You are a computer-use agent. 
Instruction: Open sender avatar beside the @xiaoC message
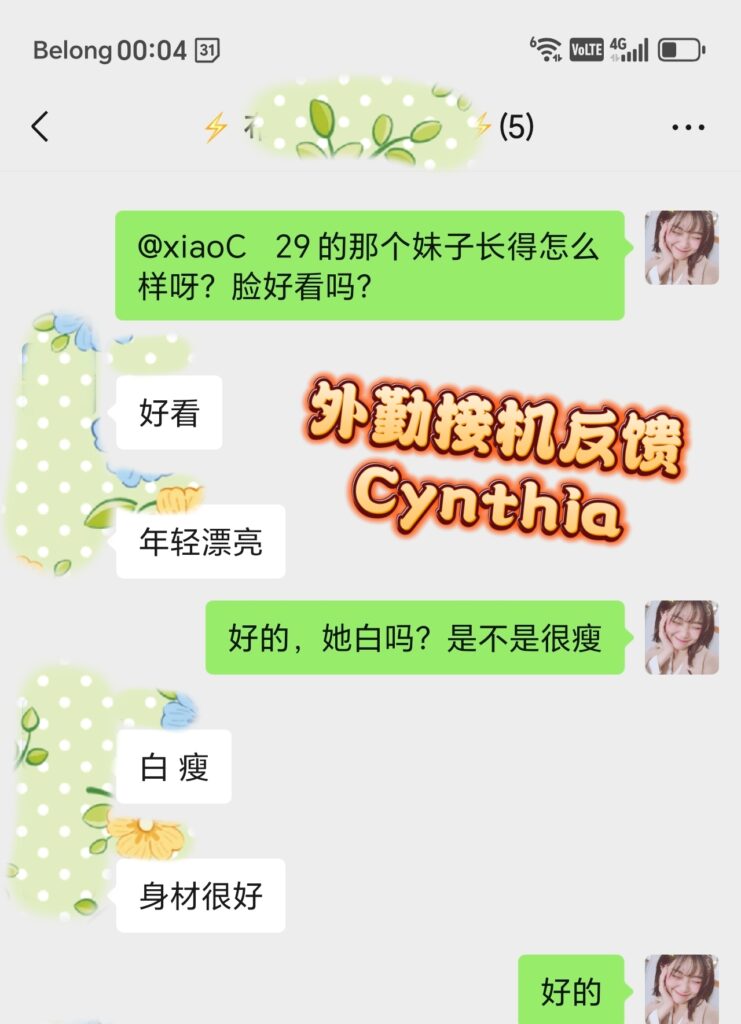(681, 247)
